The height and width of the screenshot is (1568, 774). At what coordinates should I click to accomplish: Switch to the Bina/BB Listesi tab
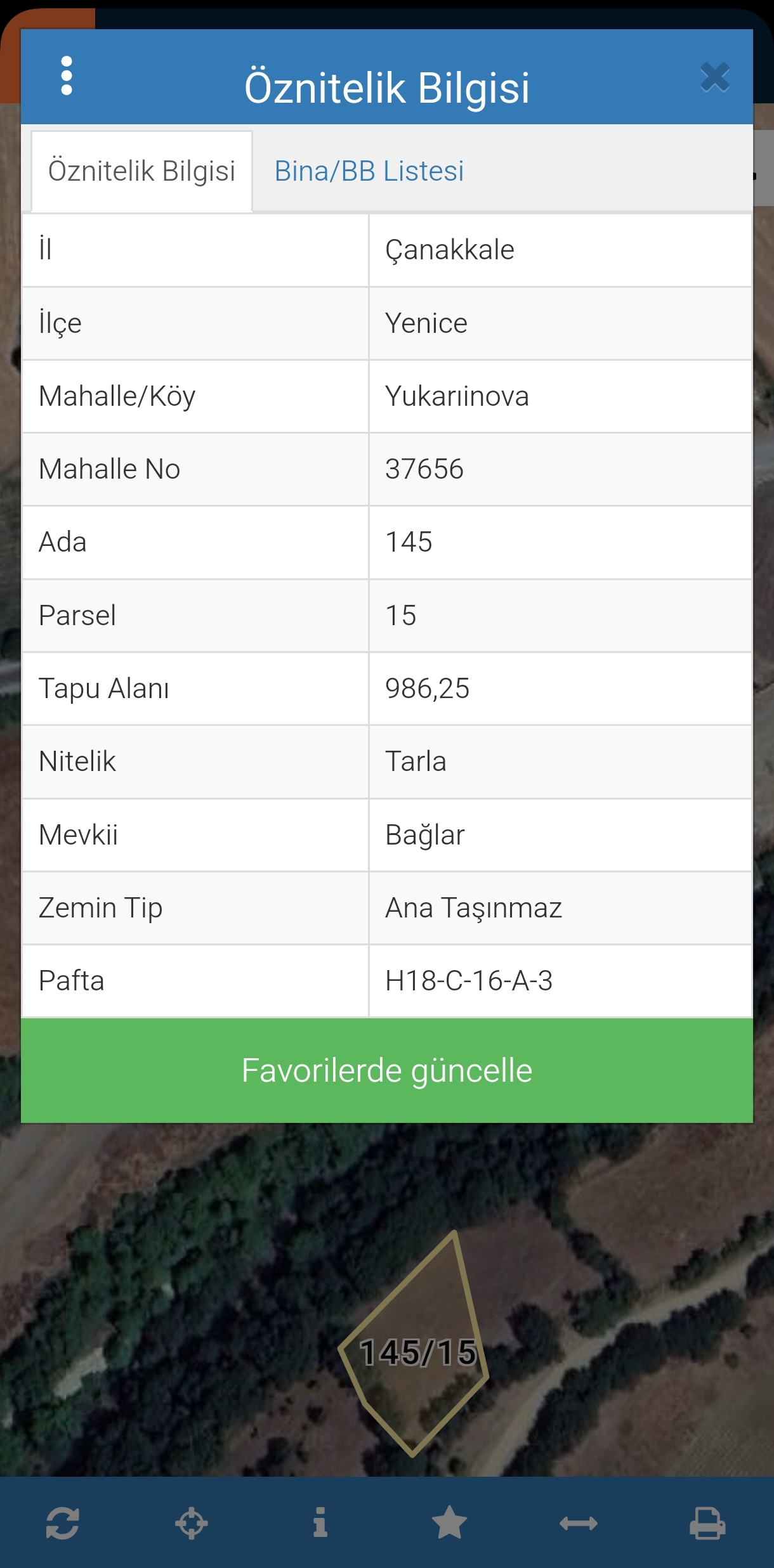pyautogui.click(x=369, y=171)
